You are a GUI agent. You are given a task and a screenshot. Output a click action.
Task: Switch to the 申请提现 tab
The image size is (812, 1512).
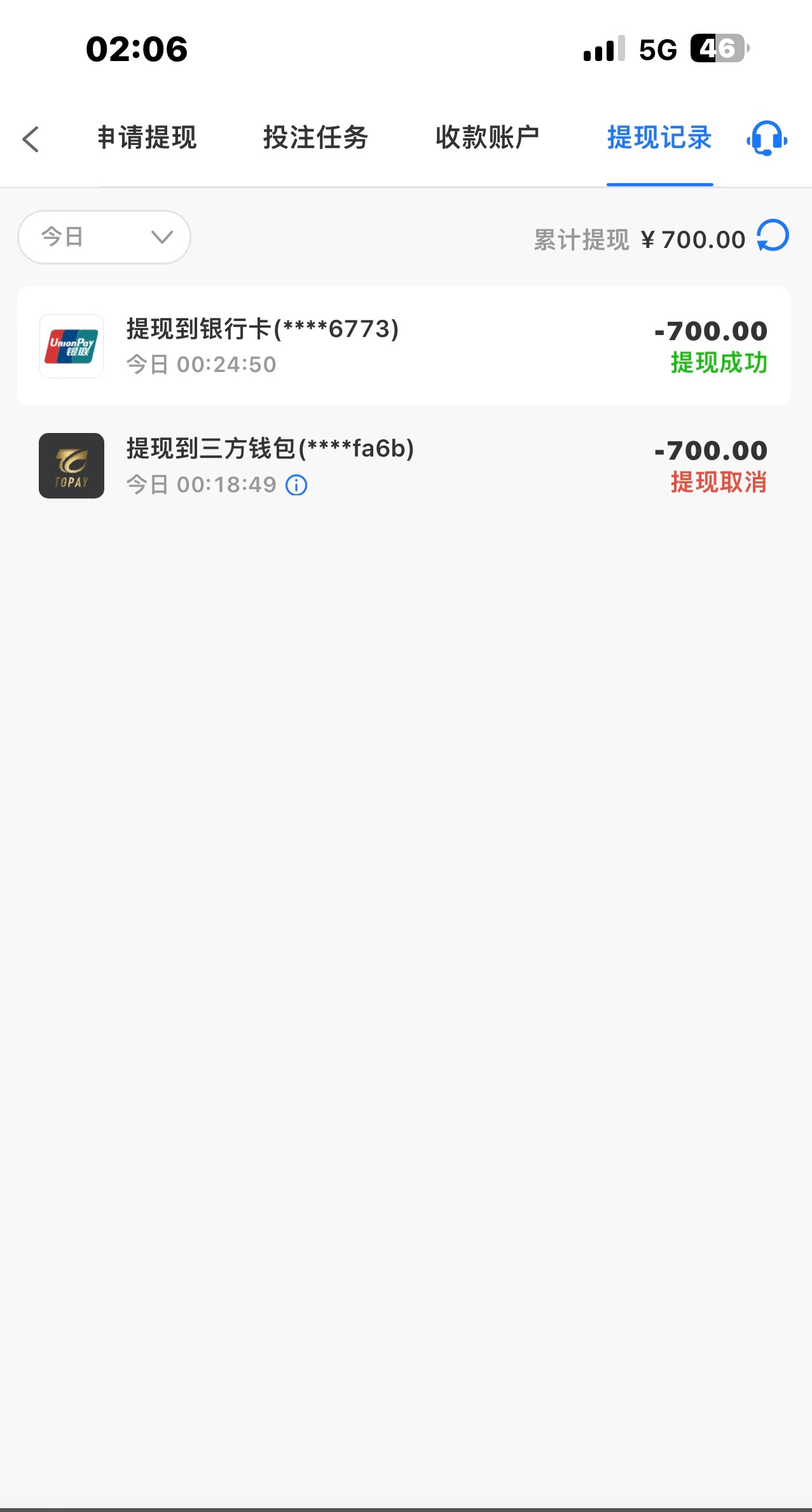pyautogui.click(x=147, y=138)
